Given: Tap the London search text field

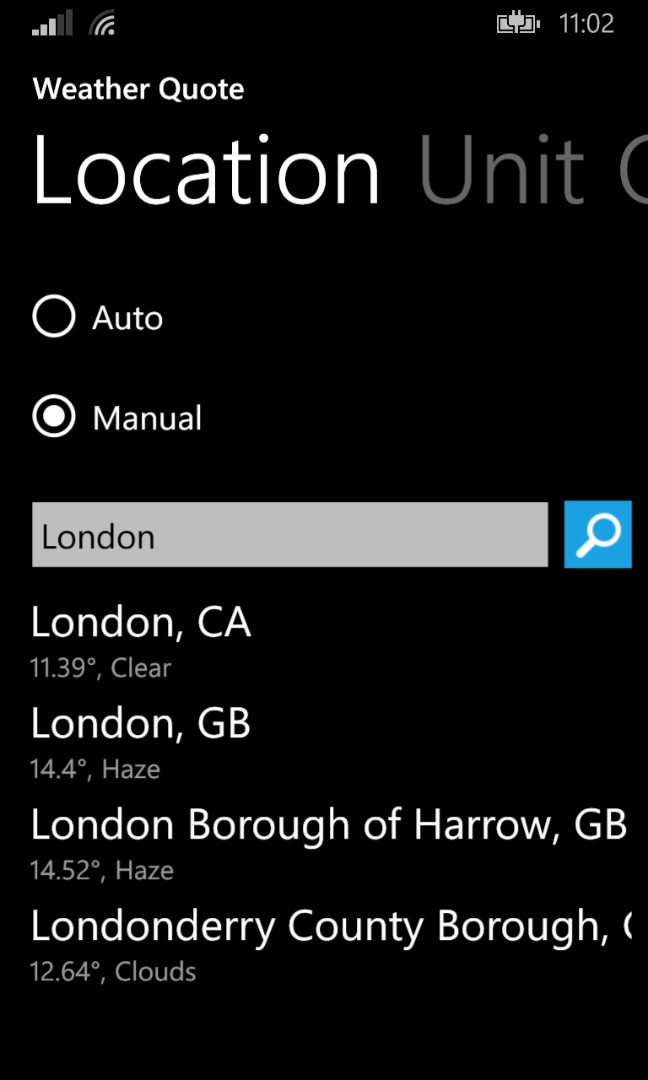Looking at the screenshot, I should (290, 535).
